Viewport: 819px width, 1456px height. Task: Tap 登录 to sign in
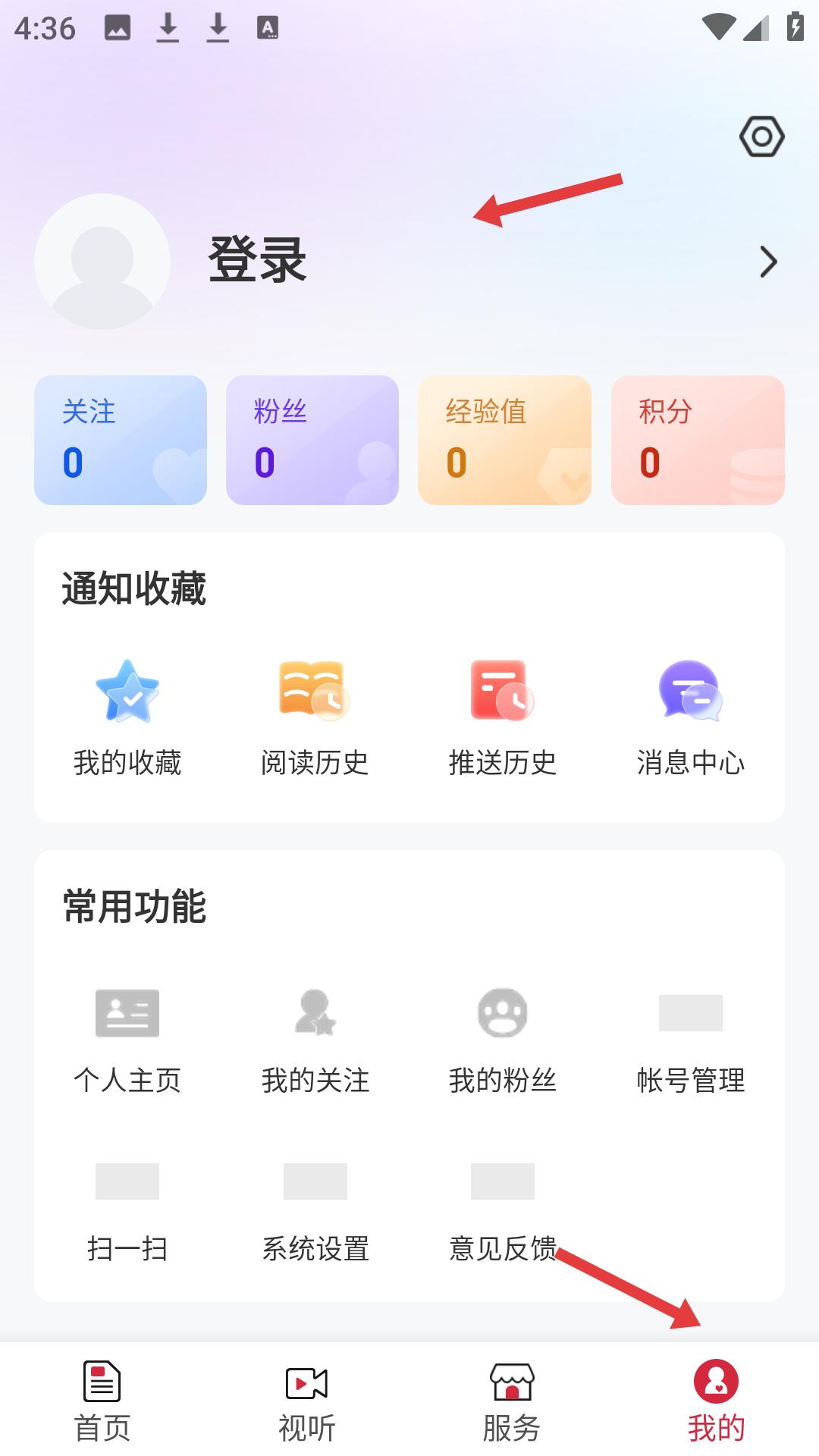click(x=257, y=260)
